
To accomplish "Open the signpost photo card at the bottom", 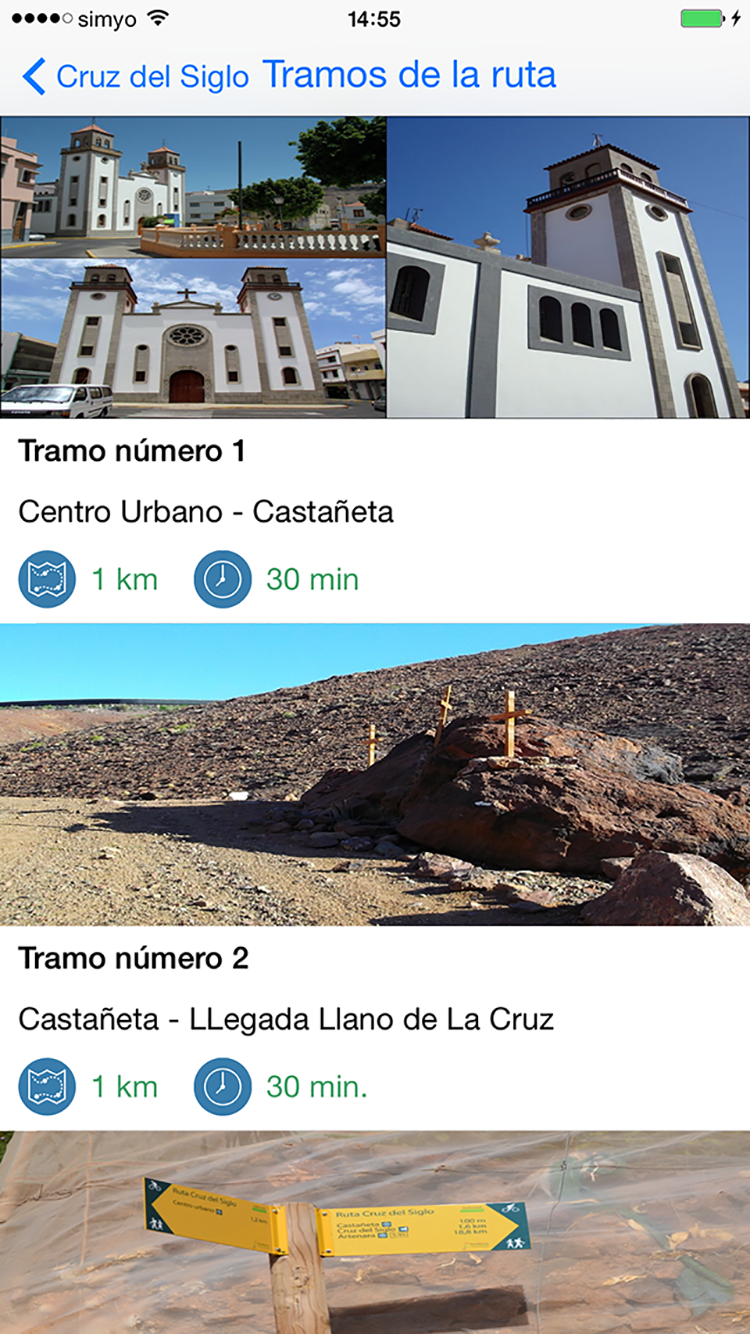I will tap(375, 1232).
